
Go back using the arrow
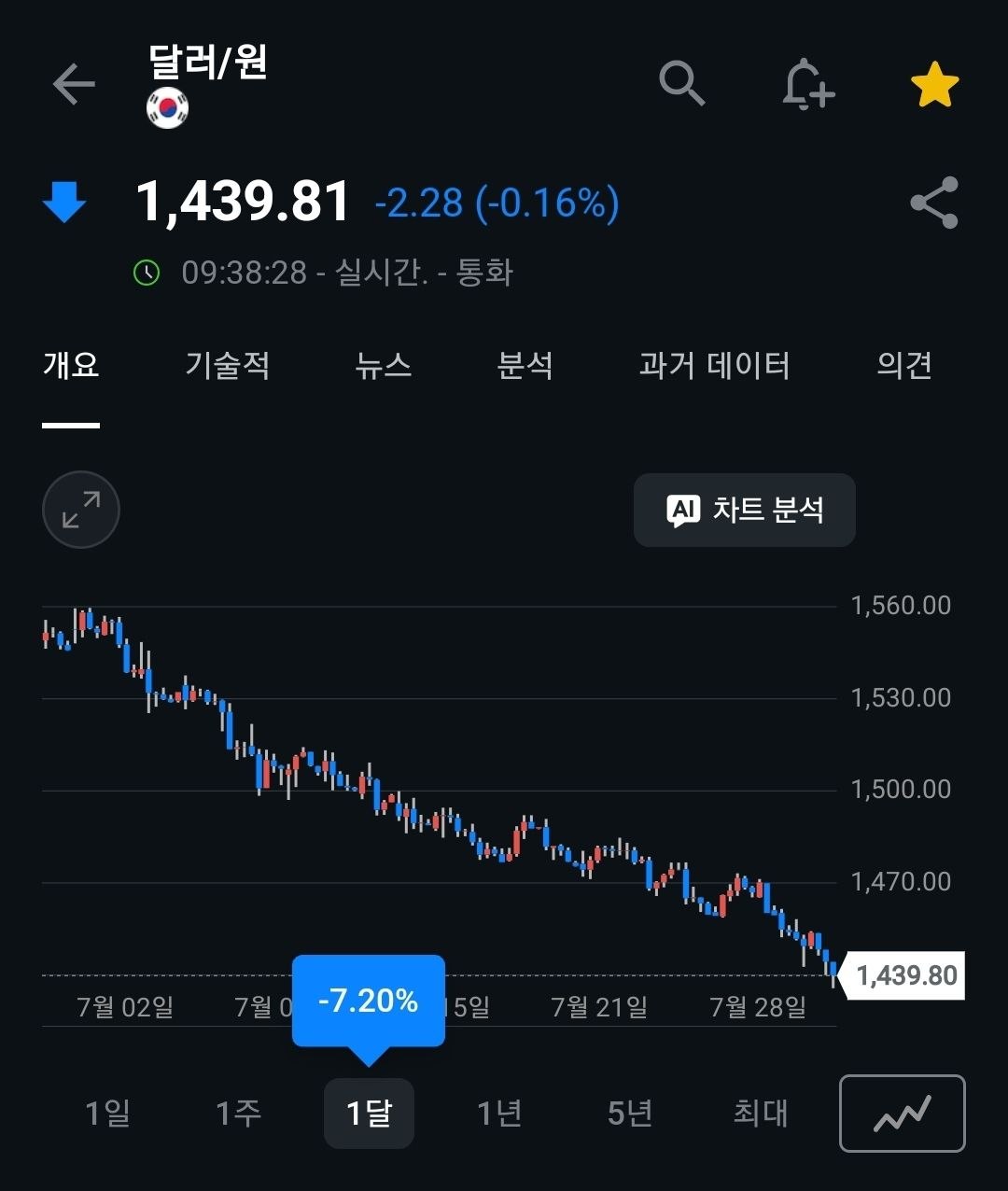tap(74, 85)
